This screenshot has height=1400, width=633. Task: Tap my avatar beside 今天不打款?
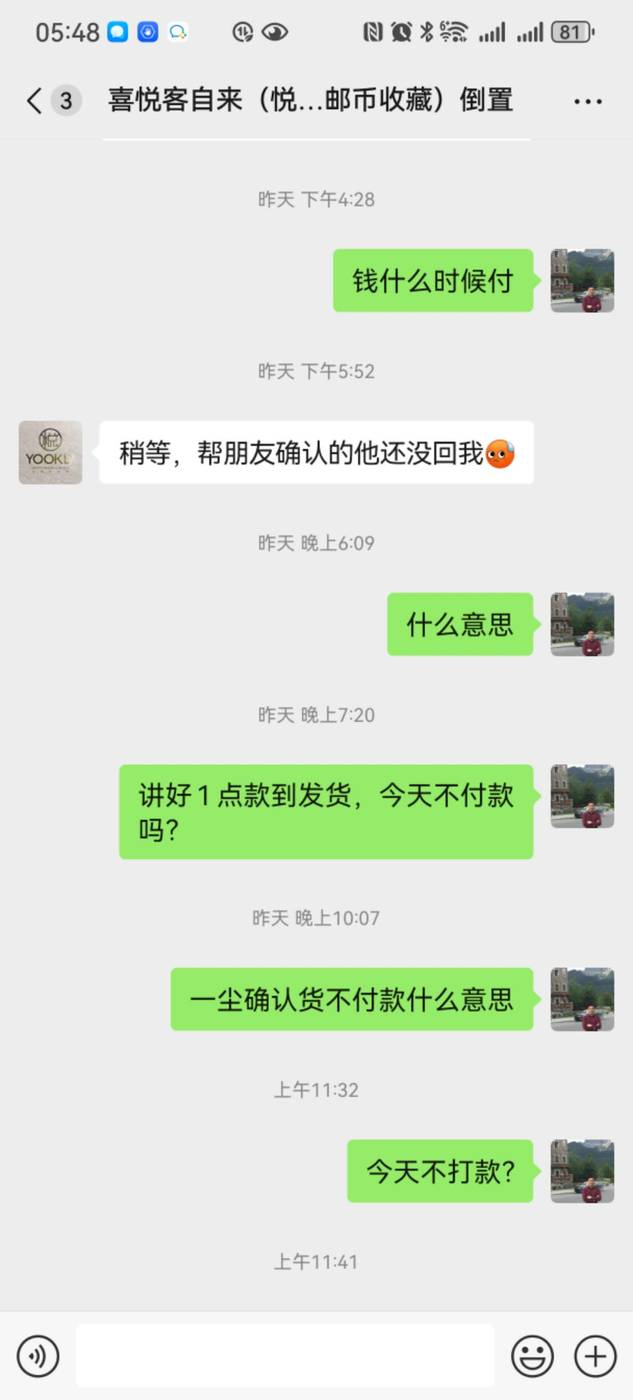pos(582,1170)
